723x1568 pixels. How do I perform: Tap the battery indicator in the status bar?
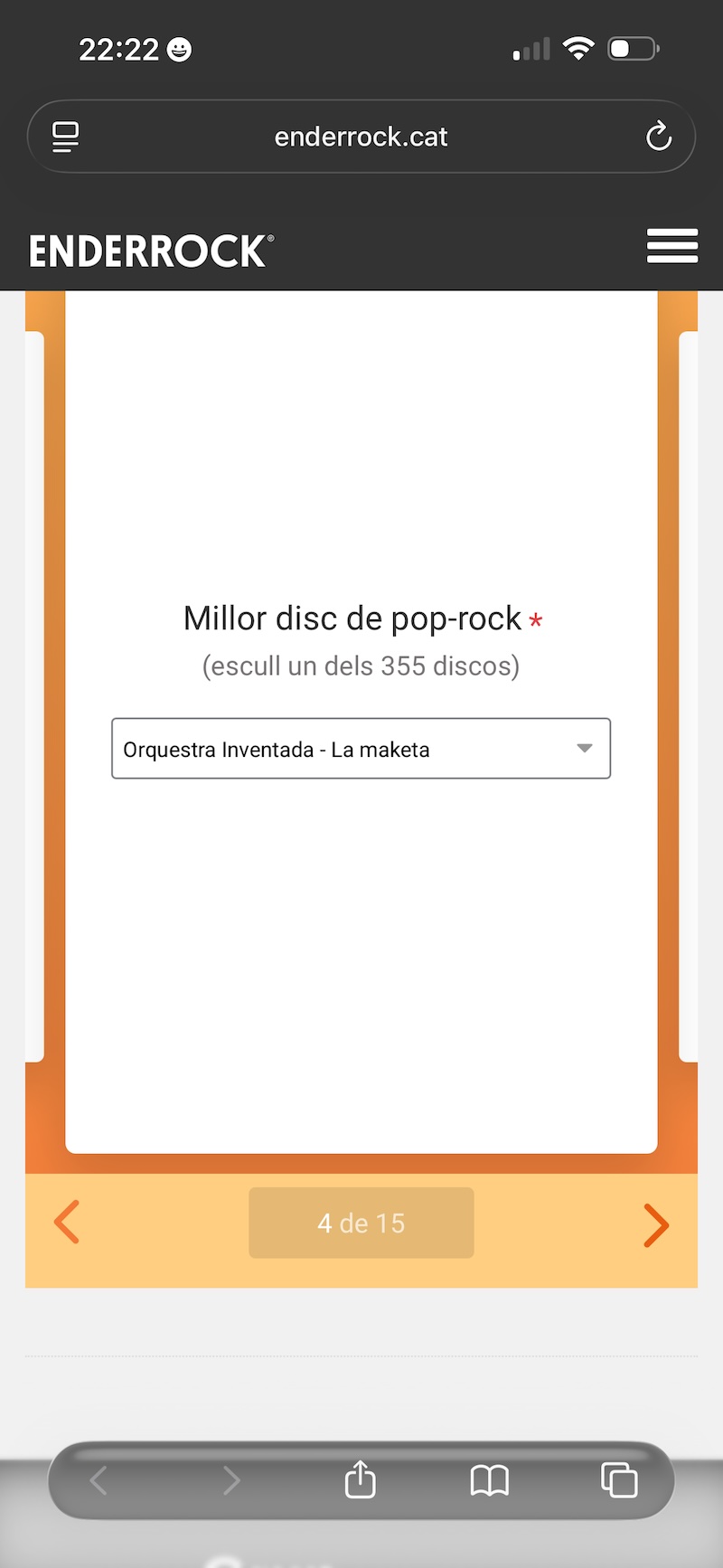tap(634, 49)
